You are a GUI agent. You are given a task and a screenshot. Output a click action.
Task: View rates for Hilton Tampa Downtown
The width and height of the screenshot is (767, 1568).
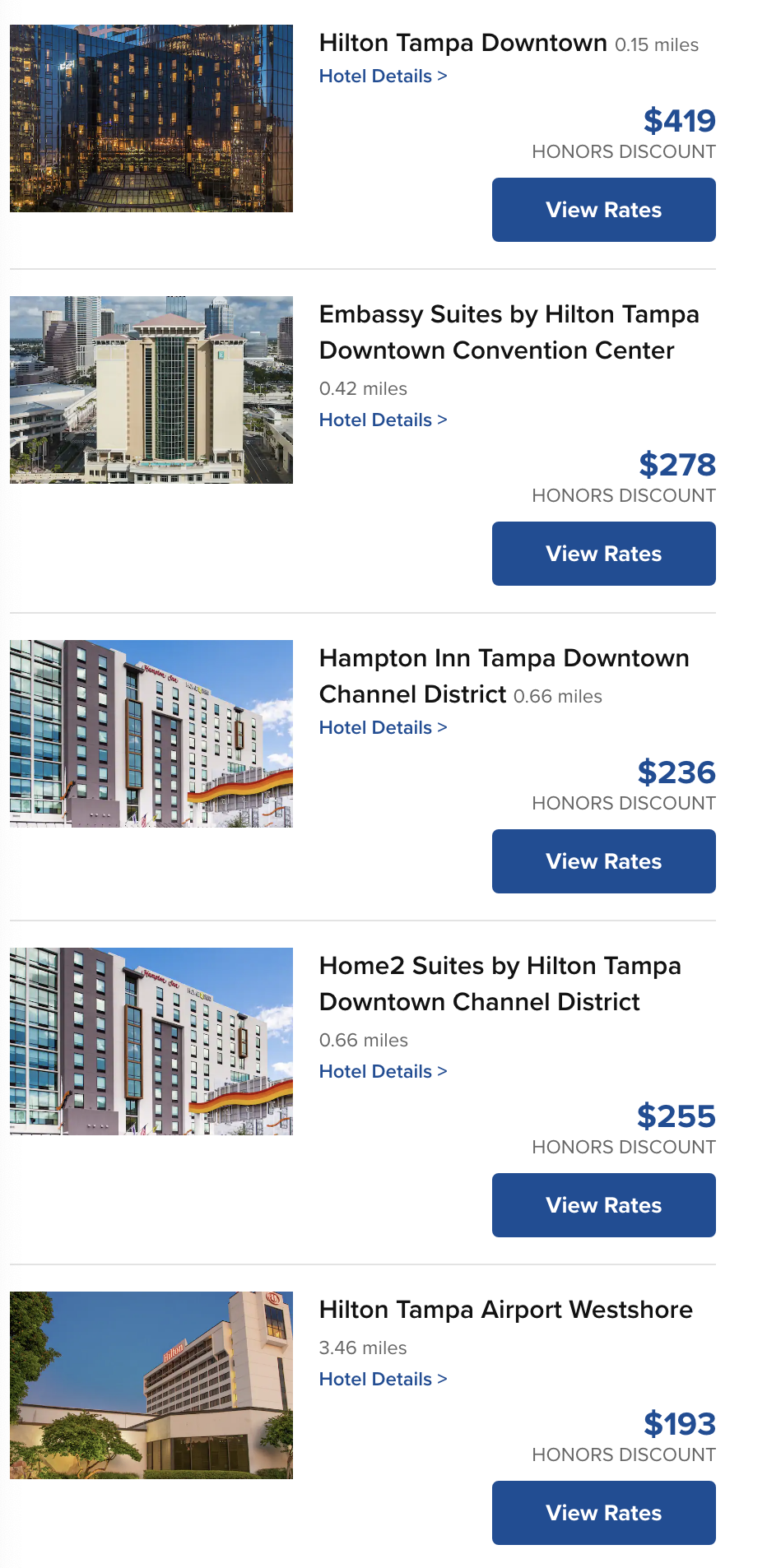click(603, 210)
